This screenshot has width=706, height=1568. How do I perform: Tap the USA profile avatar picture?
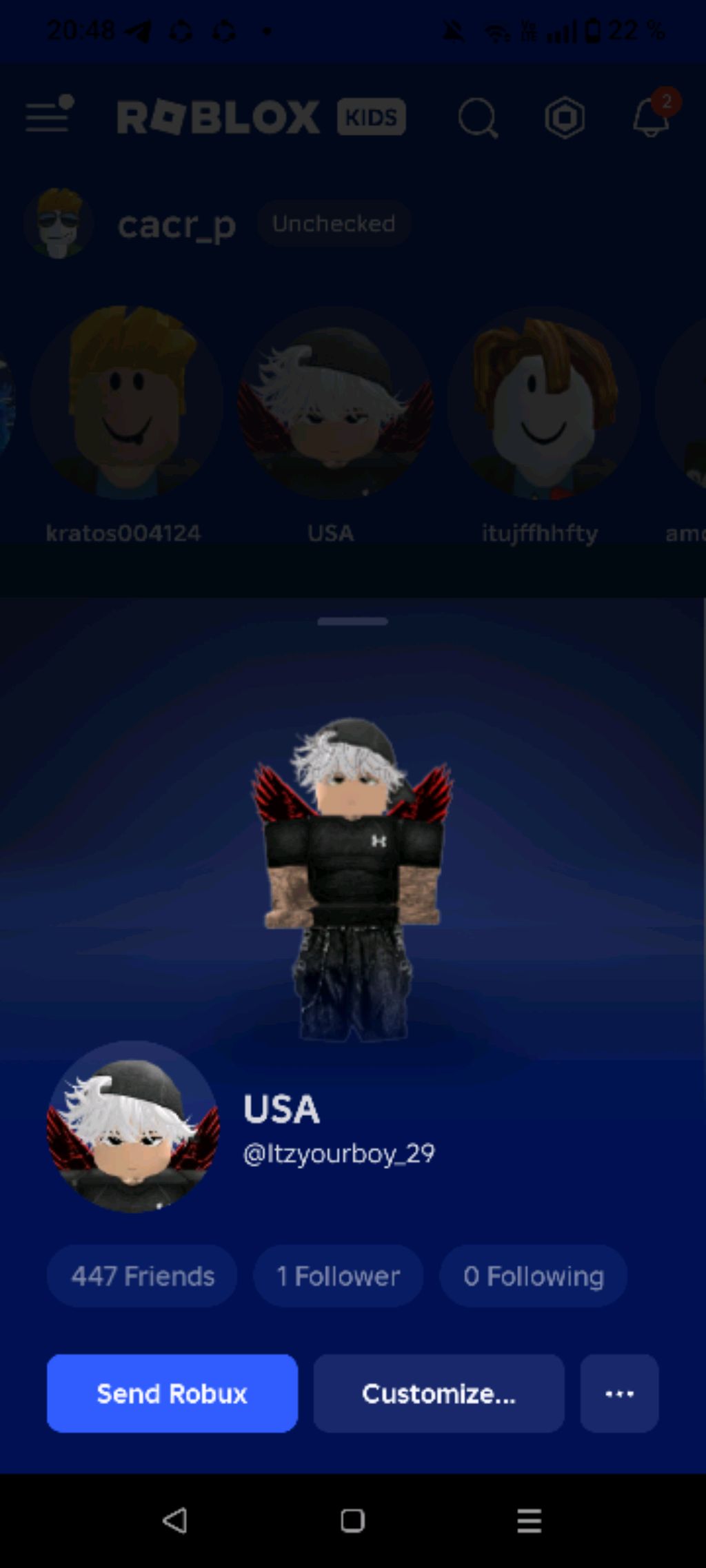click(x=133, y=1127)
